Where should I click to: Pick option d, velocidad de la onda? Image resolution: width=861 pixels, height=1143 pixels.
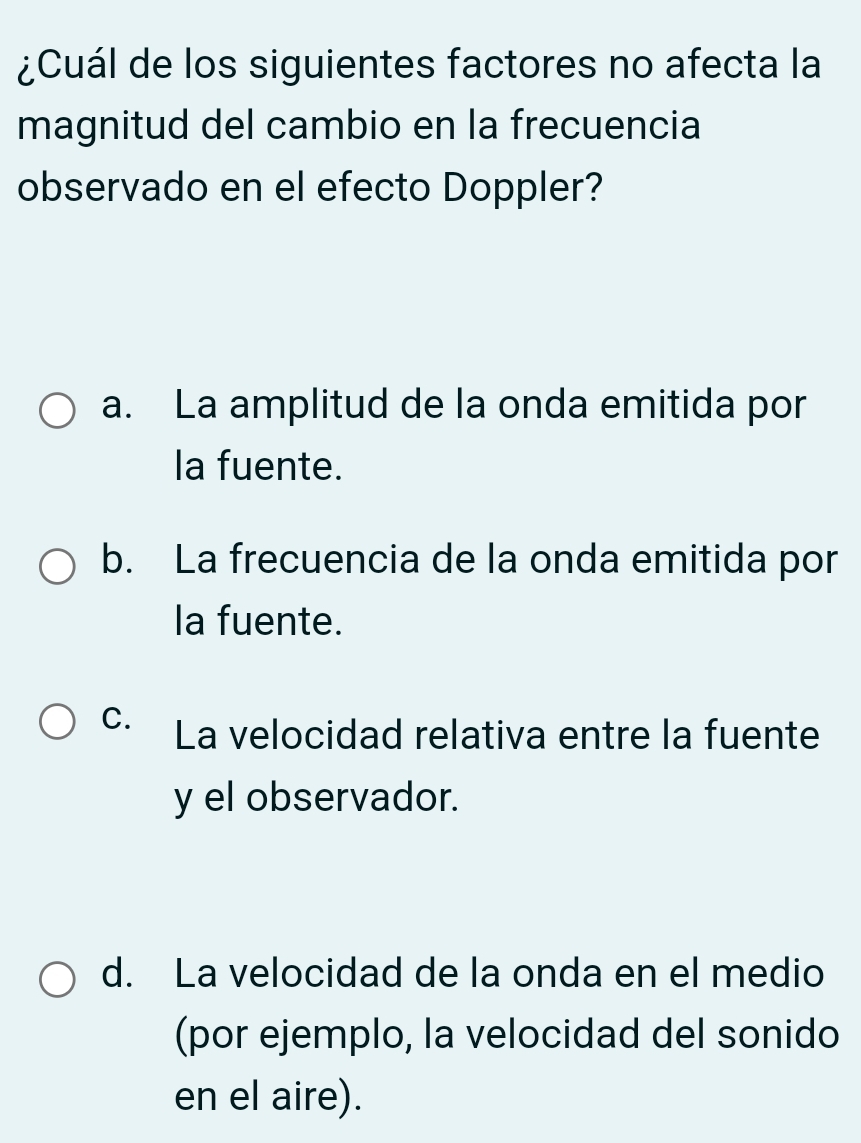click(x=57, y=979)
